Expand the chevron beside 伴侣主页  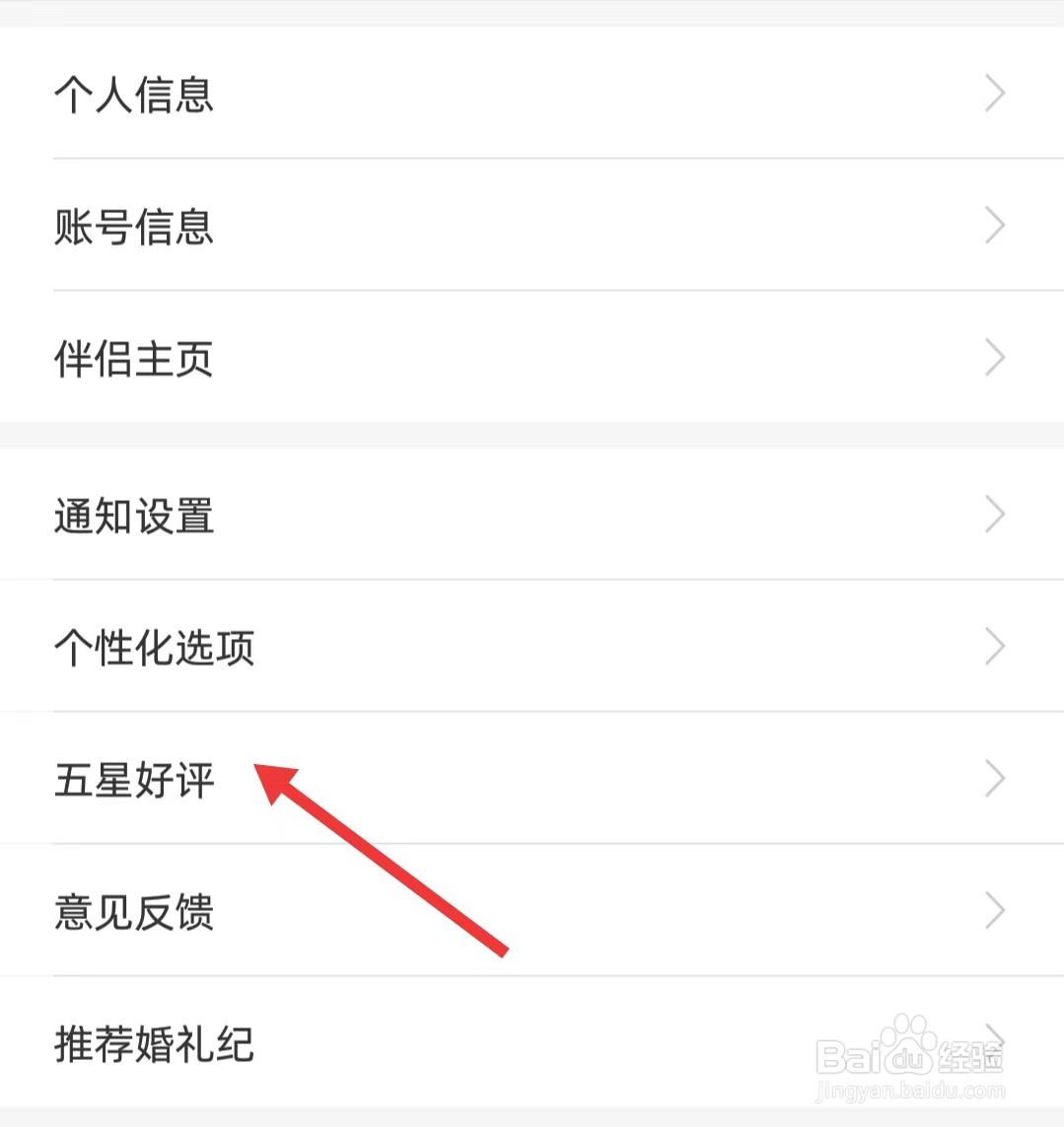coord(994,358)
